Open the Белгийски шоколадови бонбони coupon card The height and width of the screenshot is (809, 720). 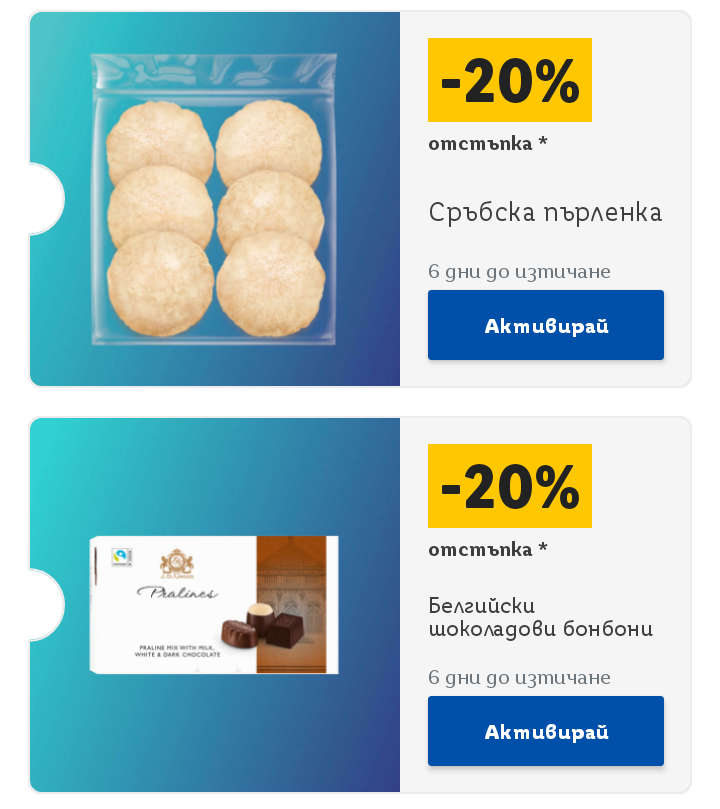(x=360, y=605)
